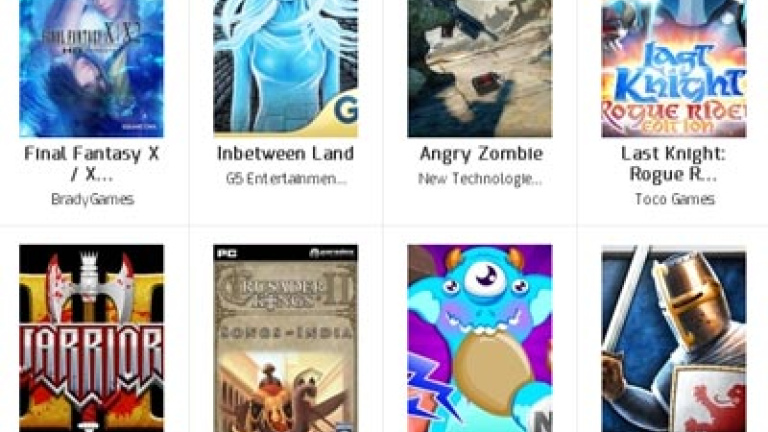
Task: Open the armored knight with shield game
Action: (673, 338)
